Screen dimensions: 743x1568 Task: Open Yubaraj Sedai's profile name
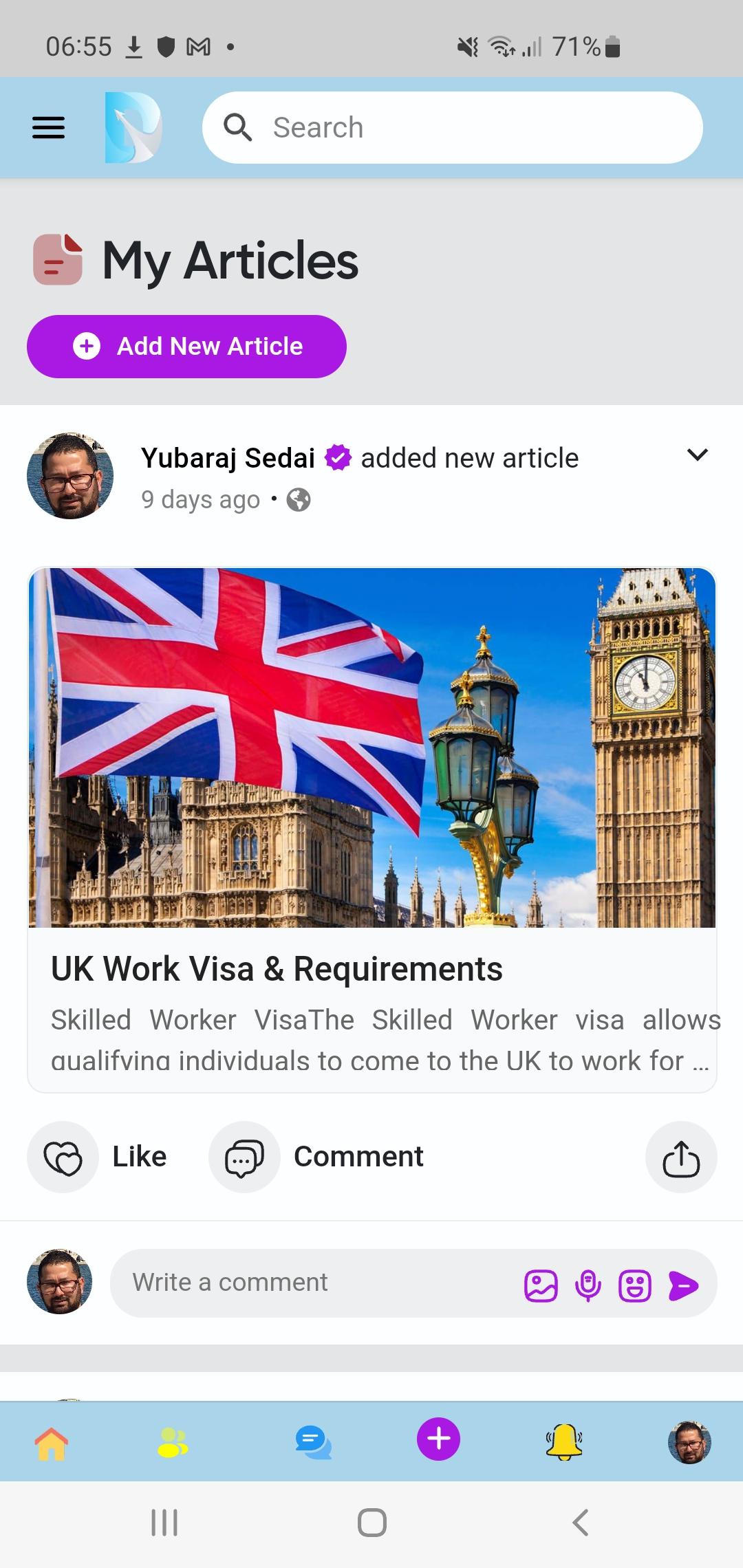click(228, 457)
